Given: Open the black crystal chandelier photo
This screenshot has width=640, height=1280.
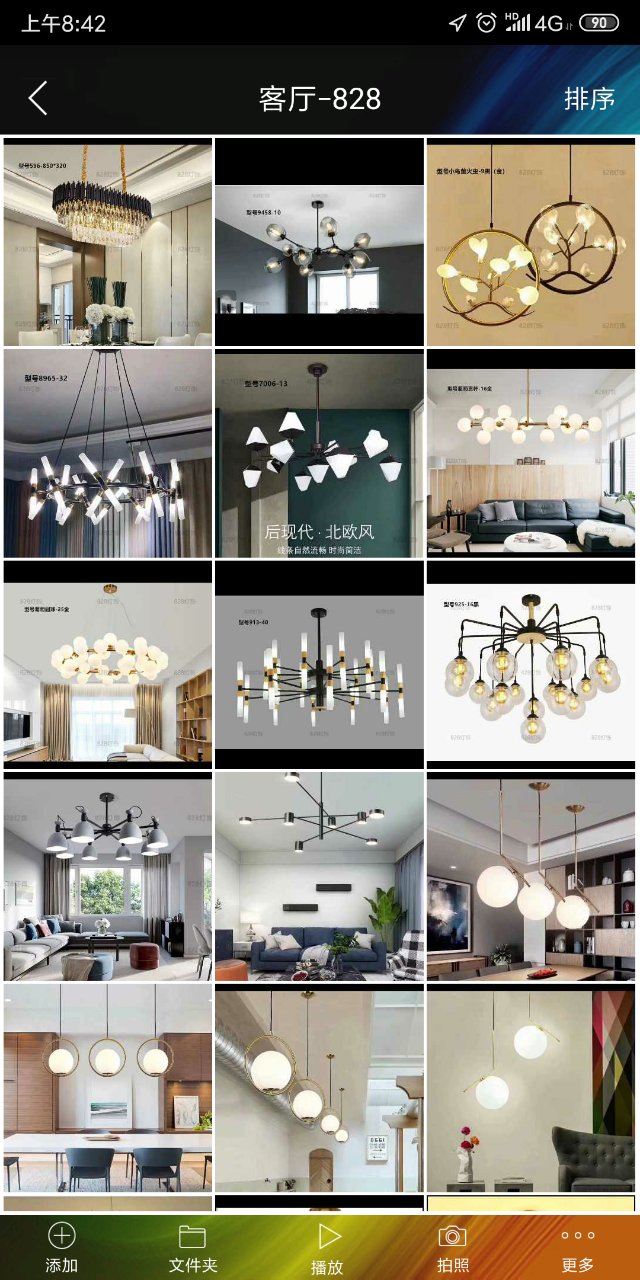Looking at the screenshot, I should (x=108, y=242).
